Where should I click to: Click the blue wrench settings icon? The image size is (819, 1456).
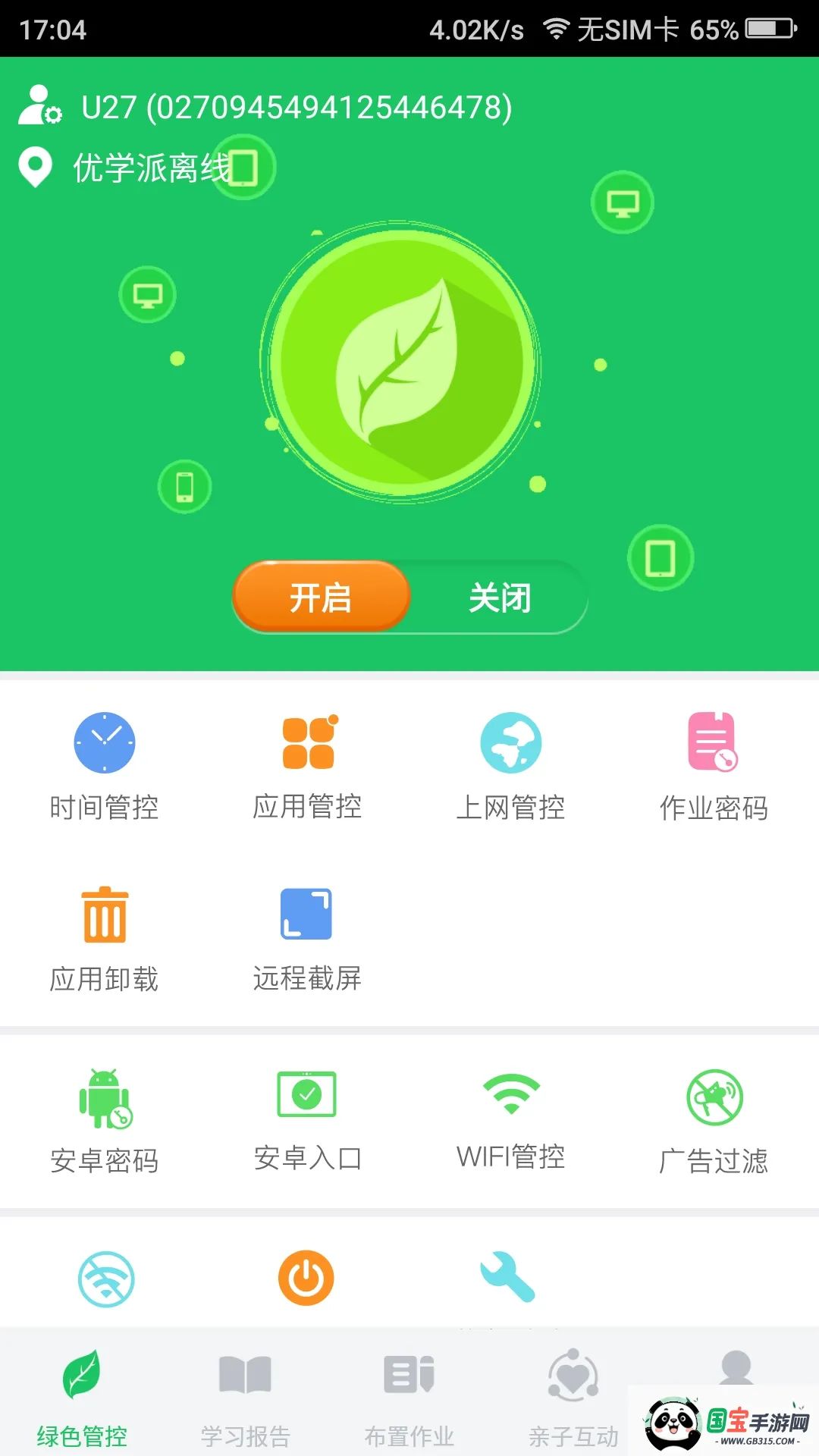coord(511,1276)
